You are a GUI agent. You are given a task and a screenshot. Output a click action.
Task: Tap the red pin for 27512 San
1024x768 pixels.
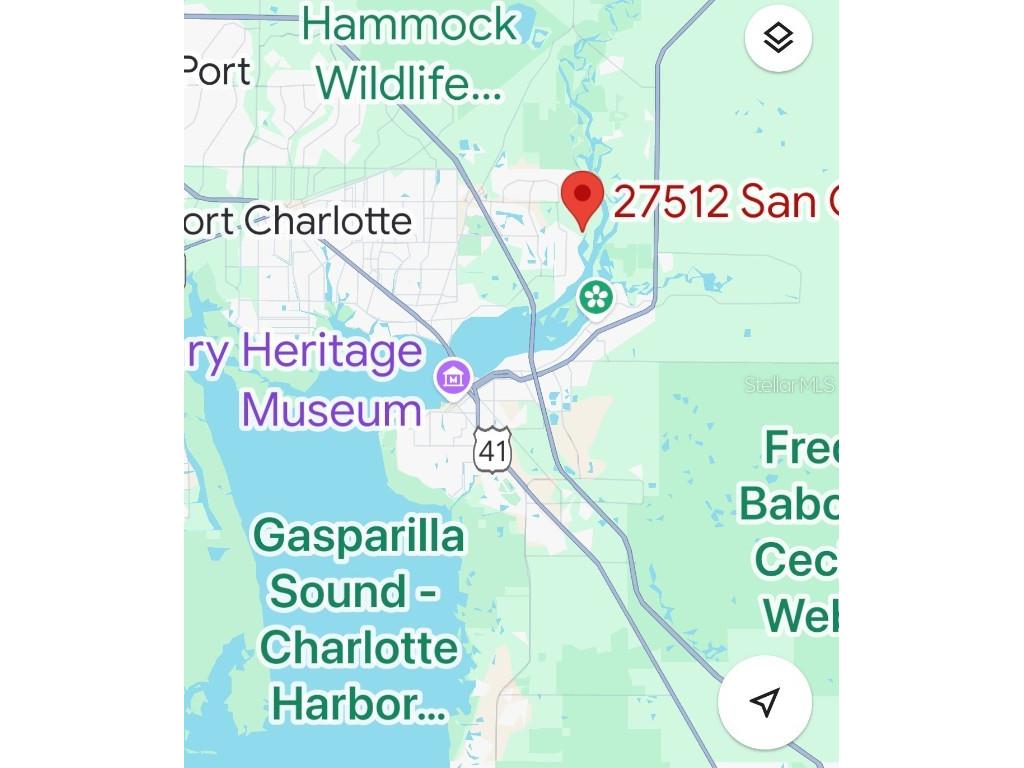581,198
